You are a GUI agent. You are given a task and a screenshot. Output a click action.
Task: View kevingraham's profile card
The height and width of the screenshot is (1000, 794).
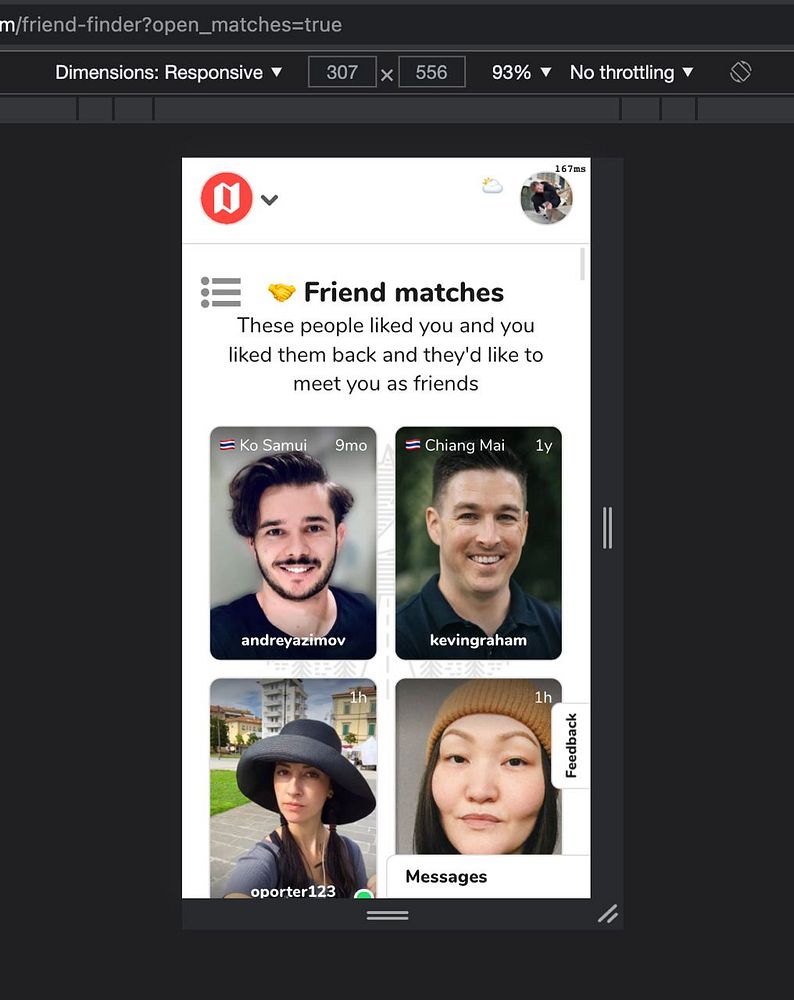pos(478,543)
